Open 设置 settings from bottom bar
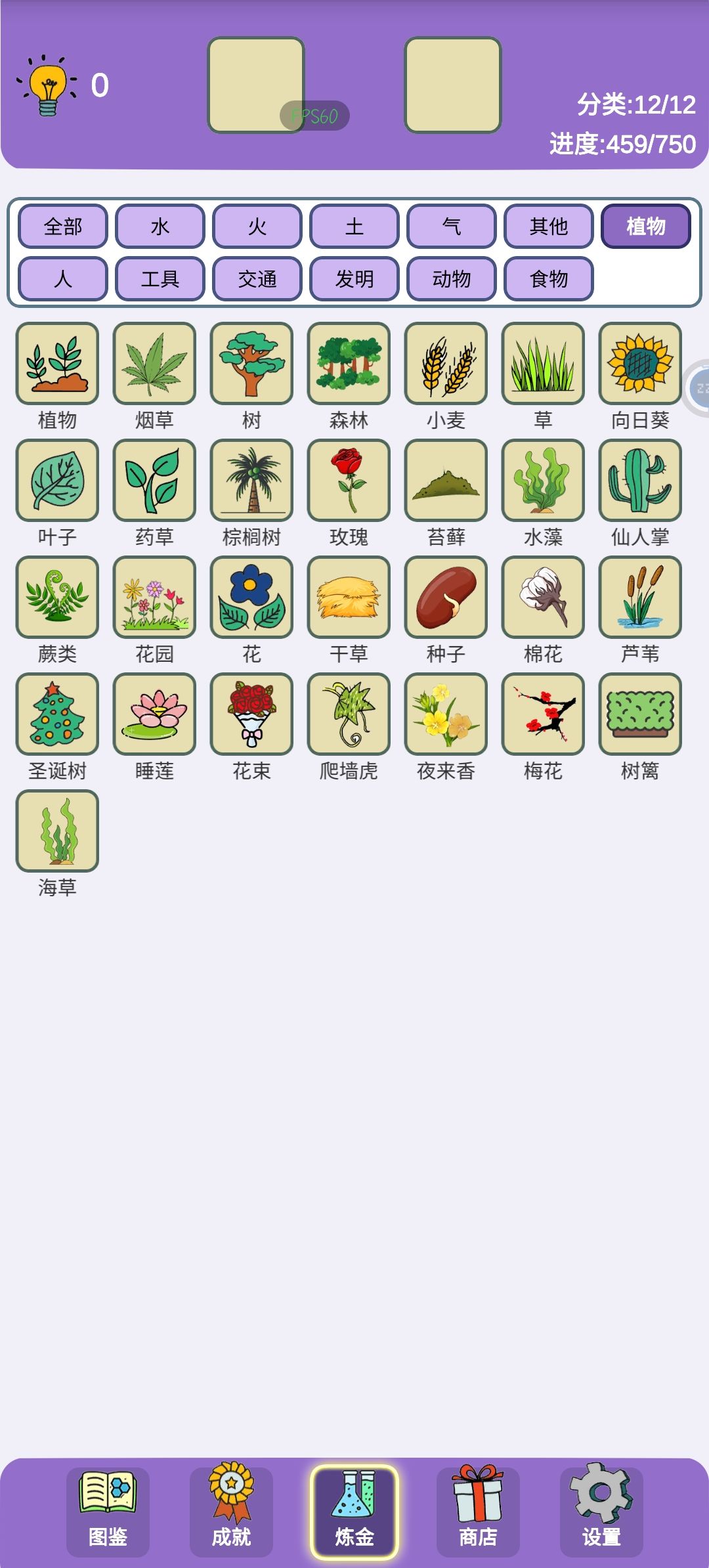Screen dimensions: 709x1568 tap(601, 1512)
